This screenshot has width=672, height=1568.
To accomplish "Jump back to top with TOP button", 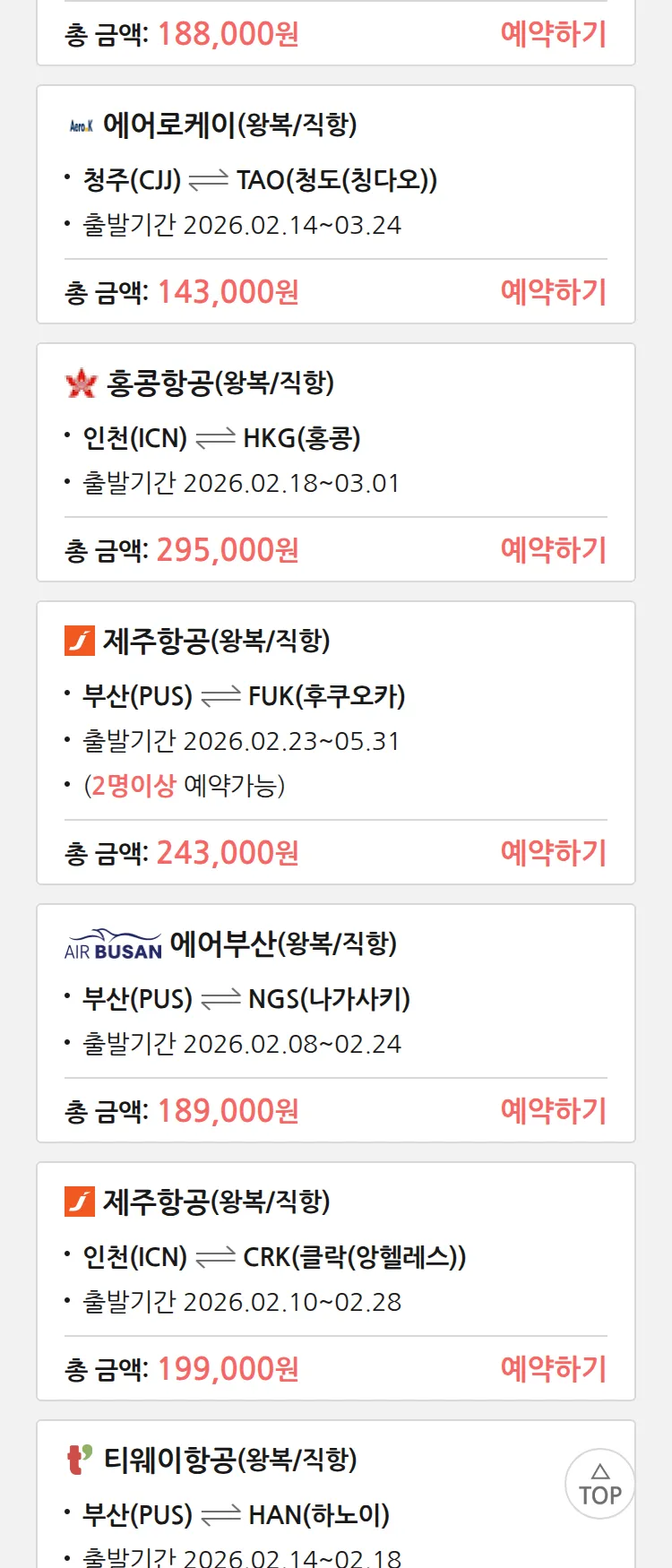I will pos(599,1484).
